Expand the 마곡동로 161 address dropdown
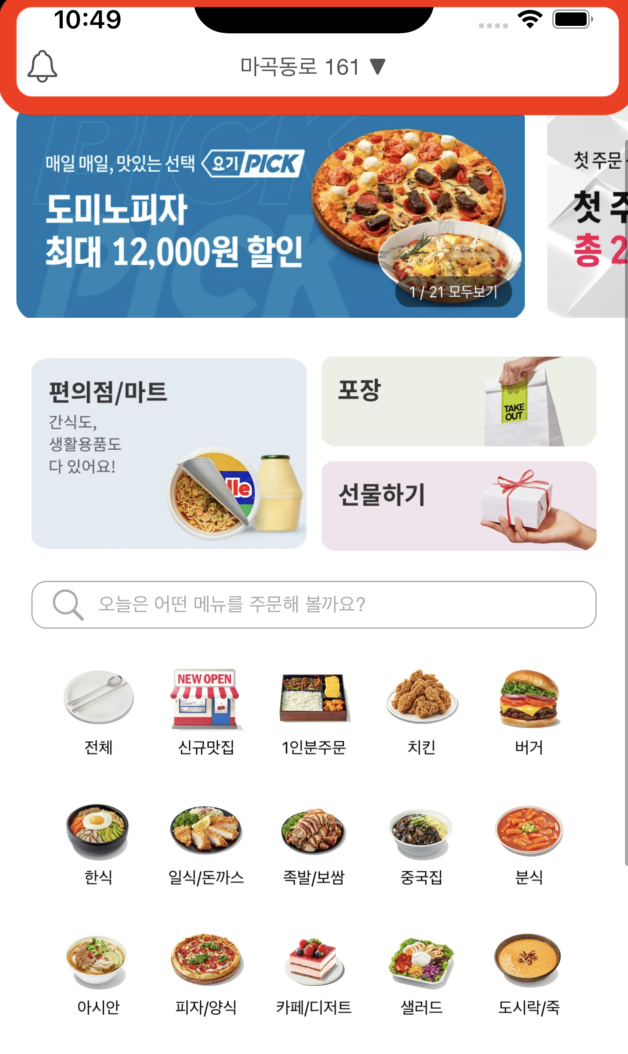628x1054 pixels. point(313,67)
